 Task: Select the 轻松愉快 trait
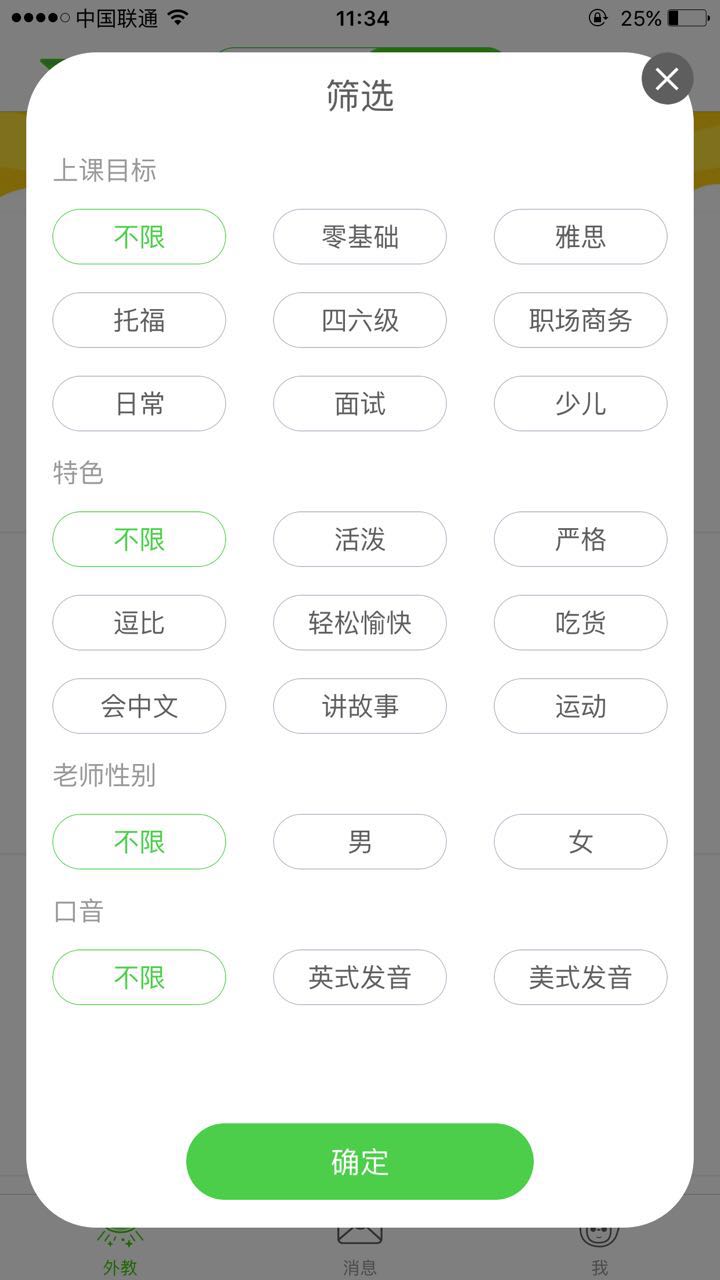click(360, 623)
